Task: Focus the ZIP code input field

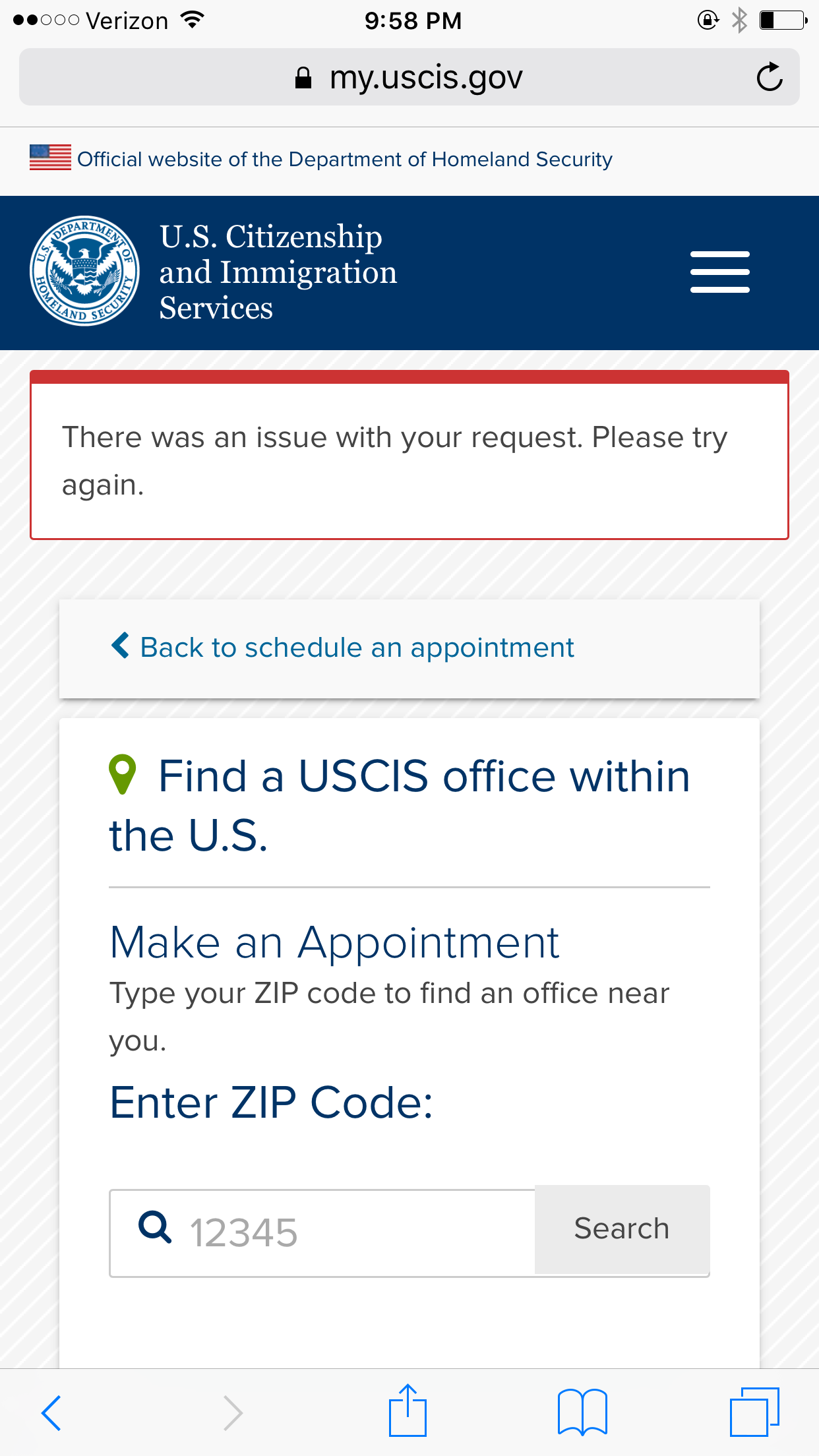Action: point(322,1232)
